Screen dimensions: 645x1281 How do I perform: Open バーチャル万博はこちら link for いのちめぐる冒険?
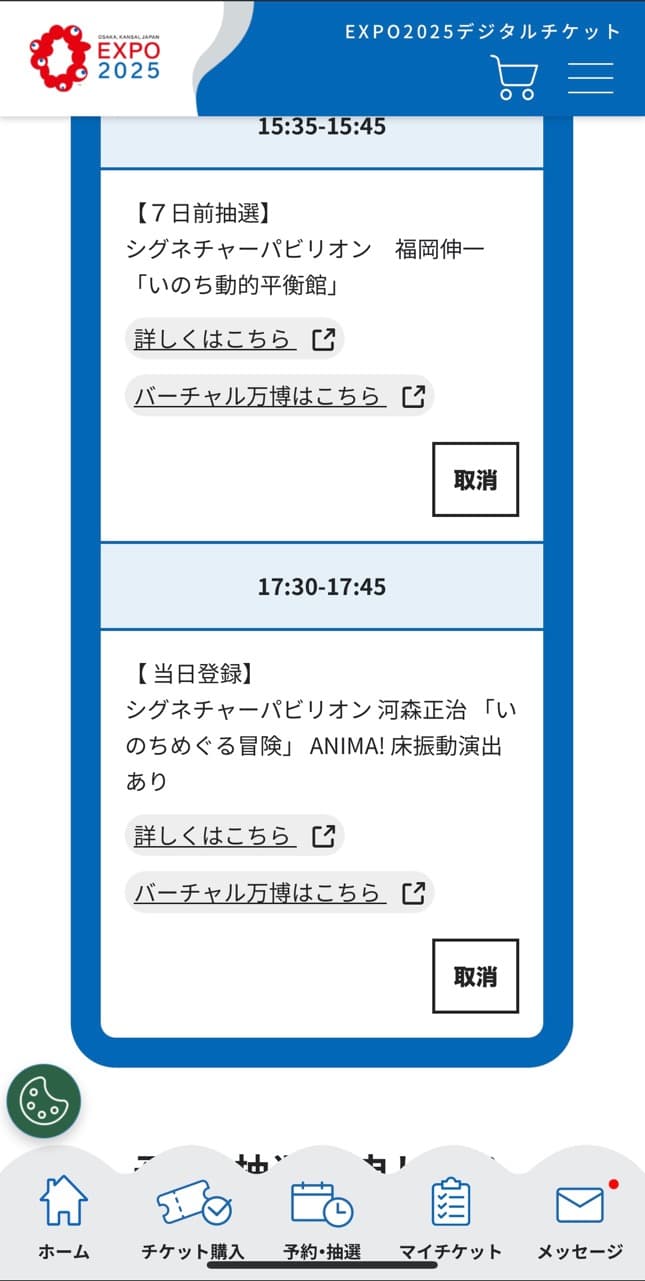[x=279, y=892]
